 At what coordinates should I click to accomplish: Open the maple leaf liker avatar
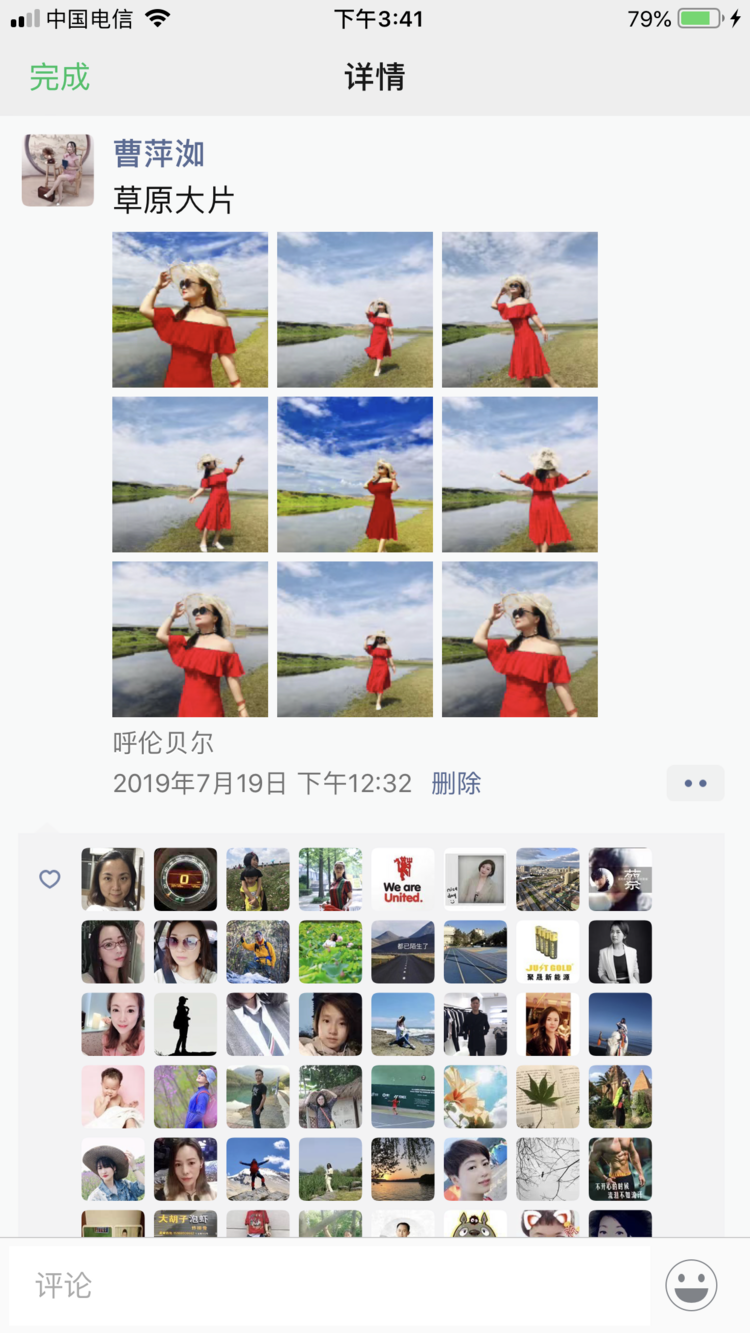click(548, 1097)
